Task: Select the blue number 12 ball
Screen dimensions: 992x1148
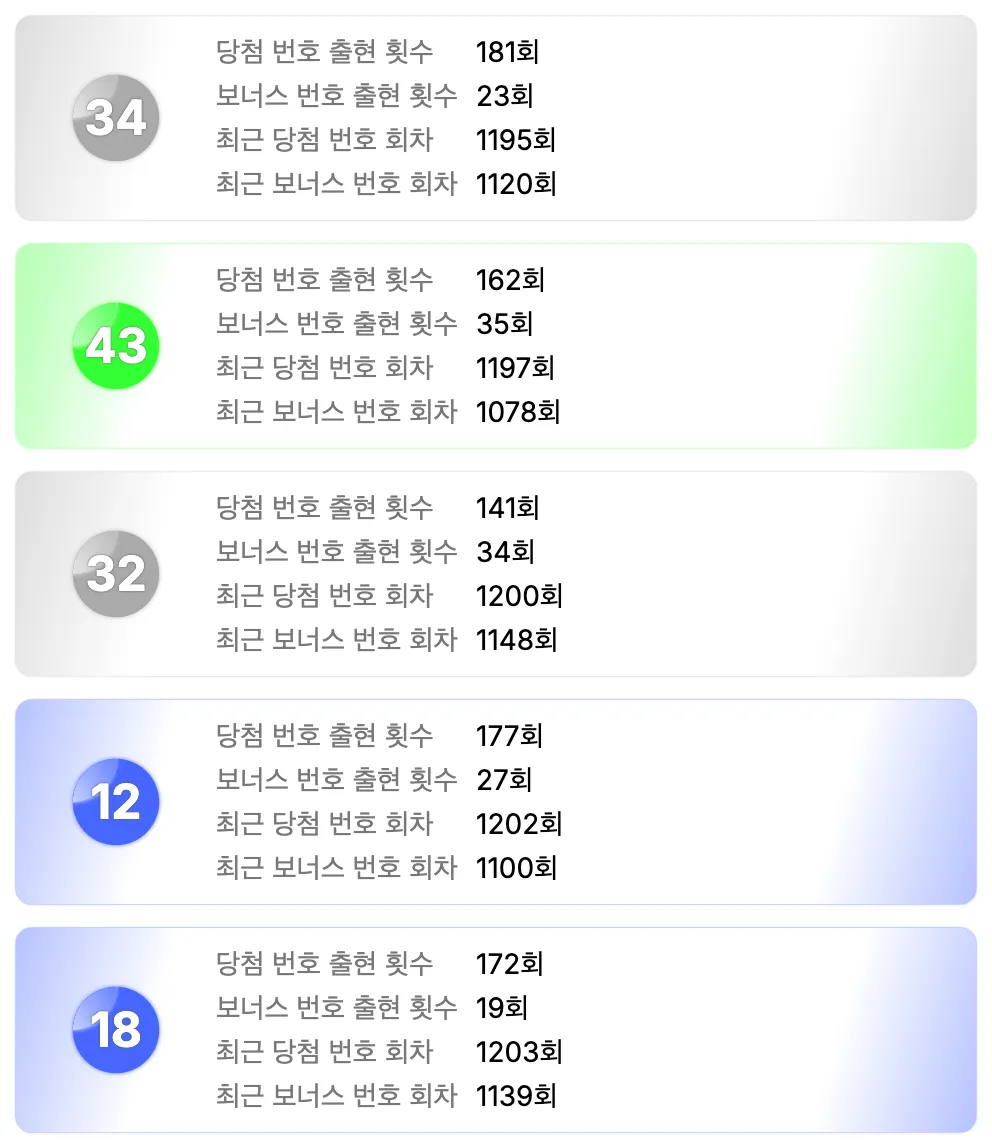Action: click(x=116, y=802)
